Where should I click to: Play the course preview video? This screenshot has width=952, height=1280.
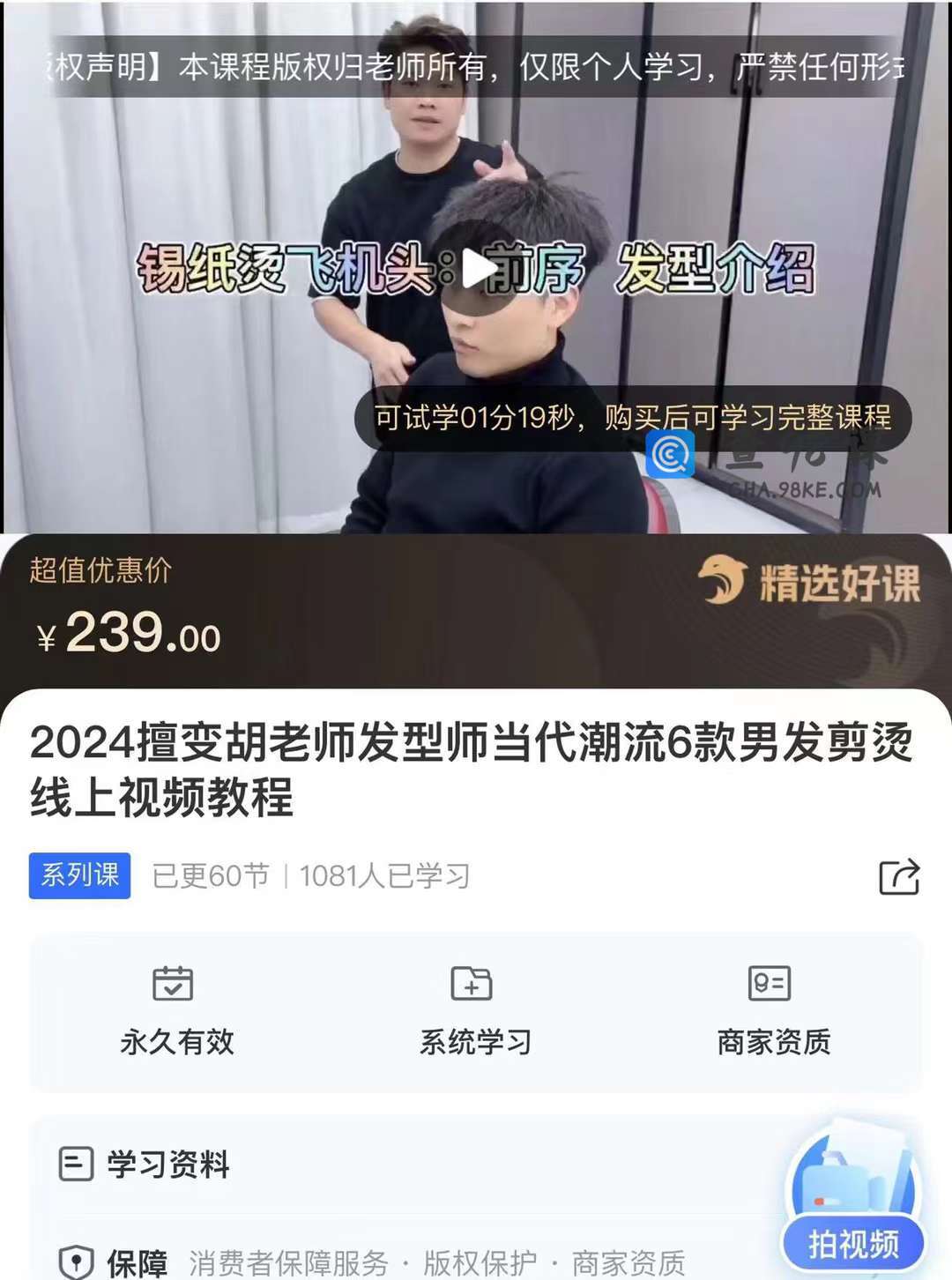[478, 269]
